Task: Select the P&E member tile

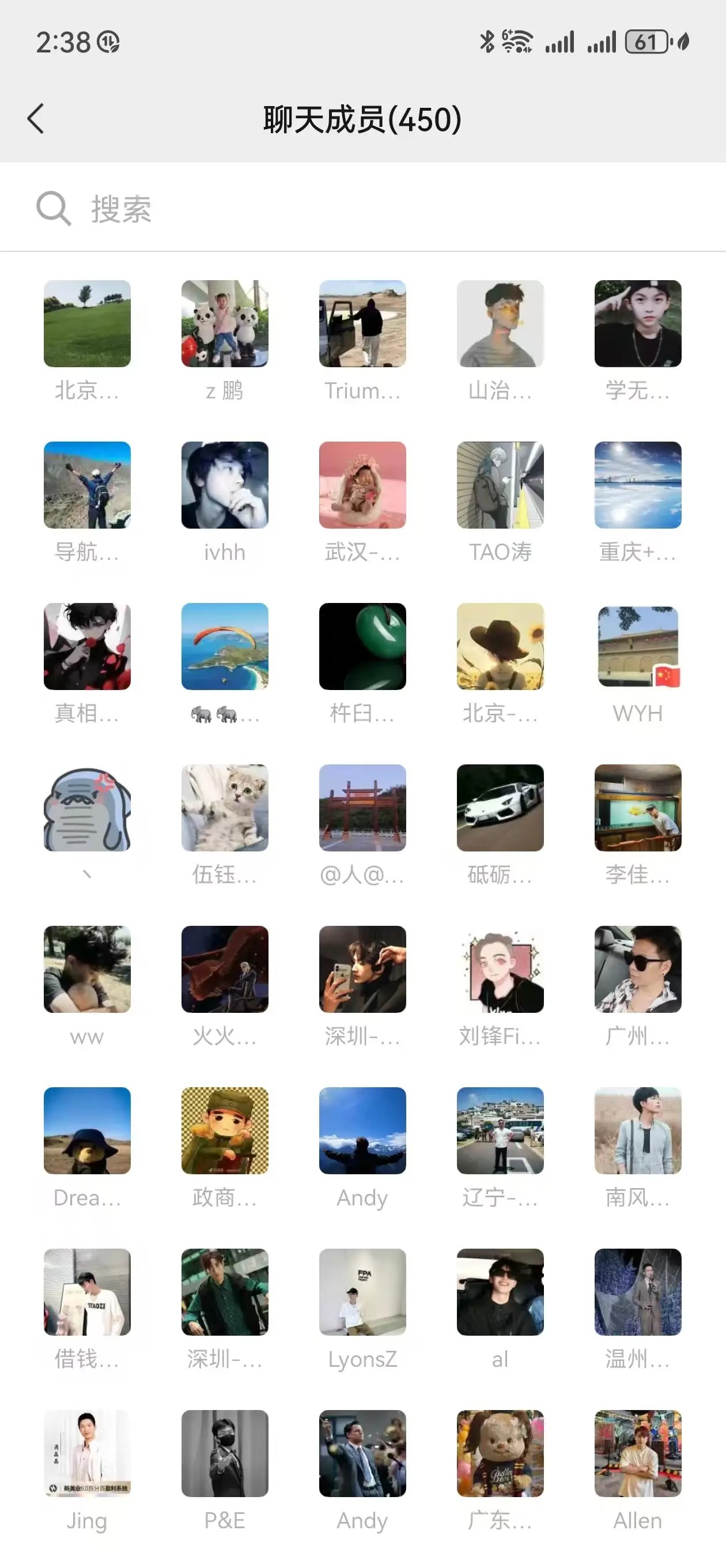Action: tap(225, 1453)
